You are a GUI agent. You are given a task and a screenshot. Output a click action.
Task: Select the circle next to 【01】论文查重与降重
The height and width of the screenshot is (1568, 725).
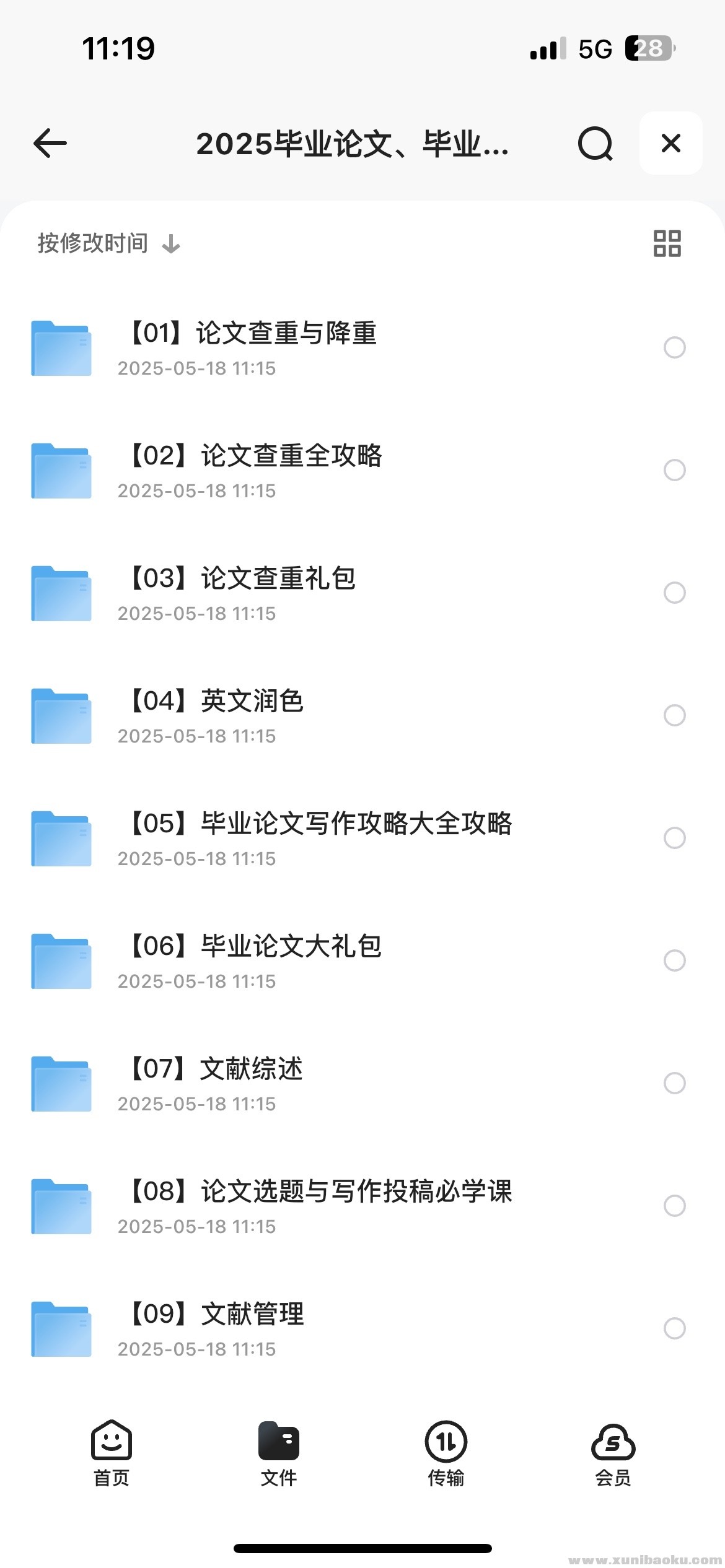(675, 347)
